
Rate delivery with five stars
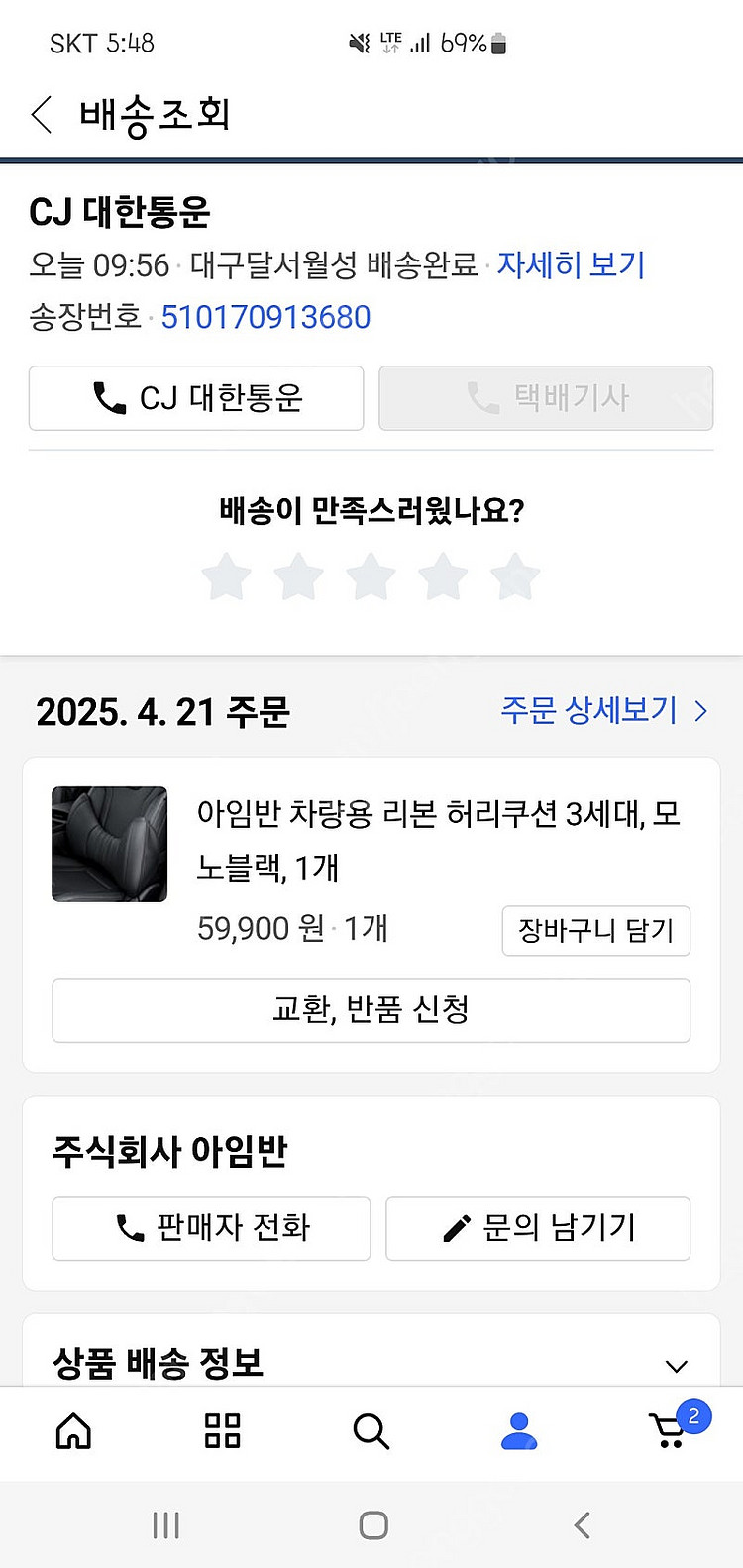click(515, 576)
